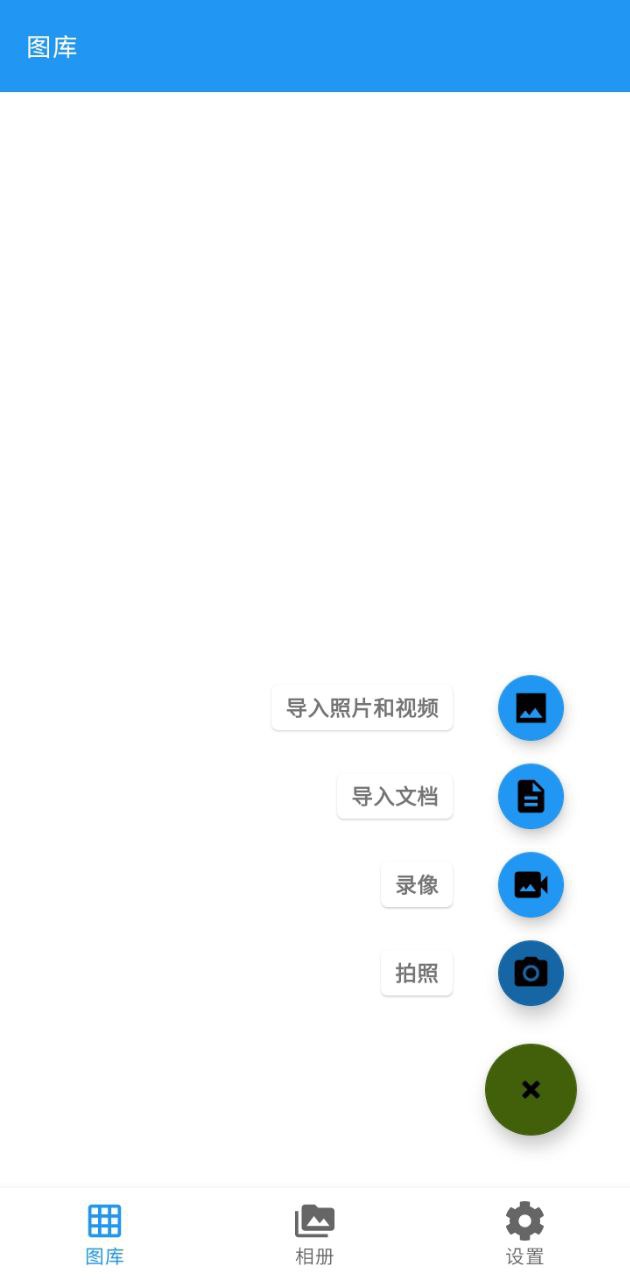This screenshot has width=630, height=1280.
Task: Select the 录像 label
Action: pyautogui.click(x=417, y=884)
